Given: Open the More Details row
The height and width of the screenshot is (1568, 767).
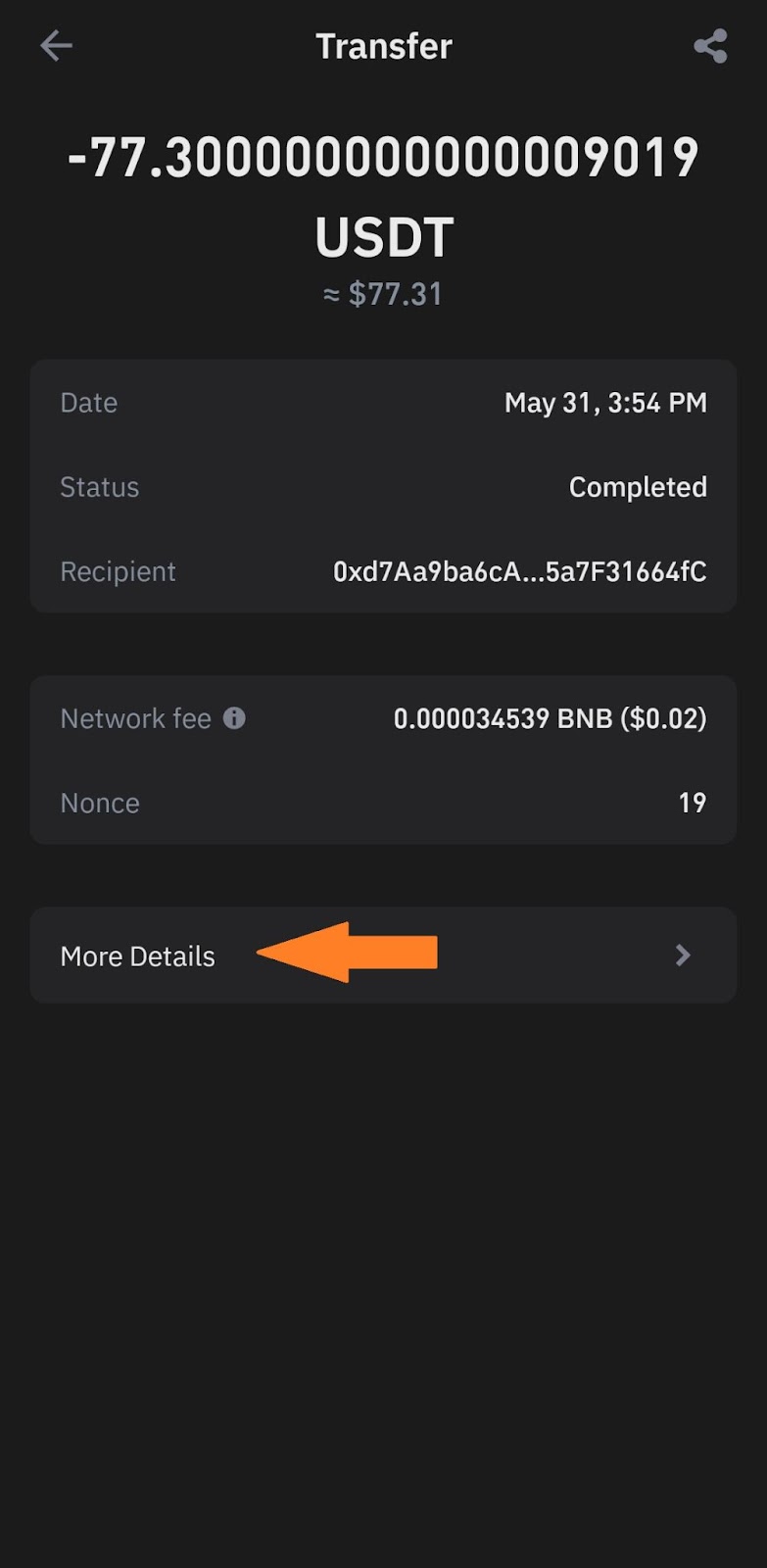Looking at the screenshot, I should point(383,955).
